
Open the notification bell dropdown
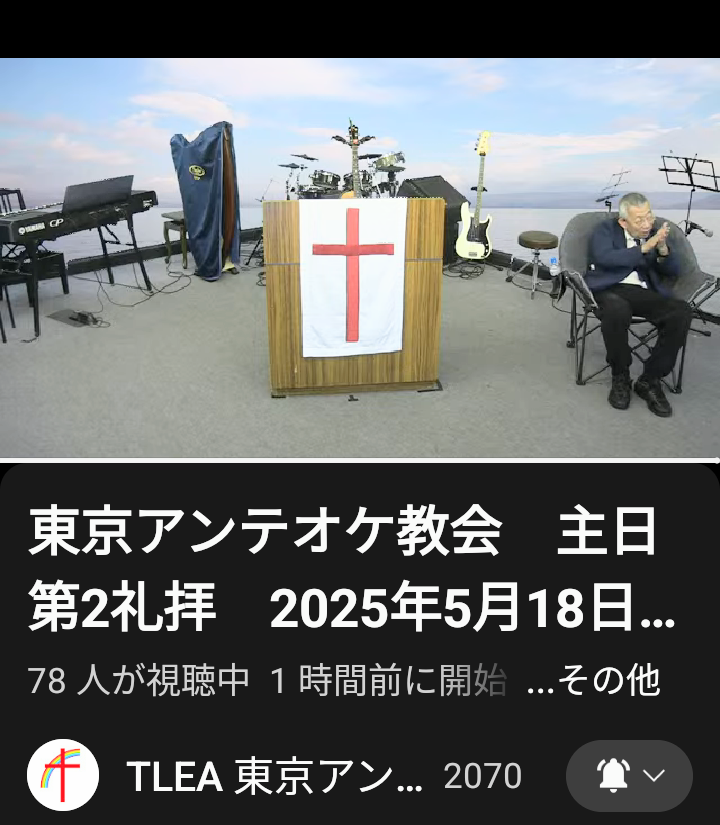tap(629, 776)
